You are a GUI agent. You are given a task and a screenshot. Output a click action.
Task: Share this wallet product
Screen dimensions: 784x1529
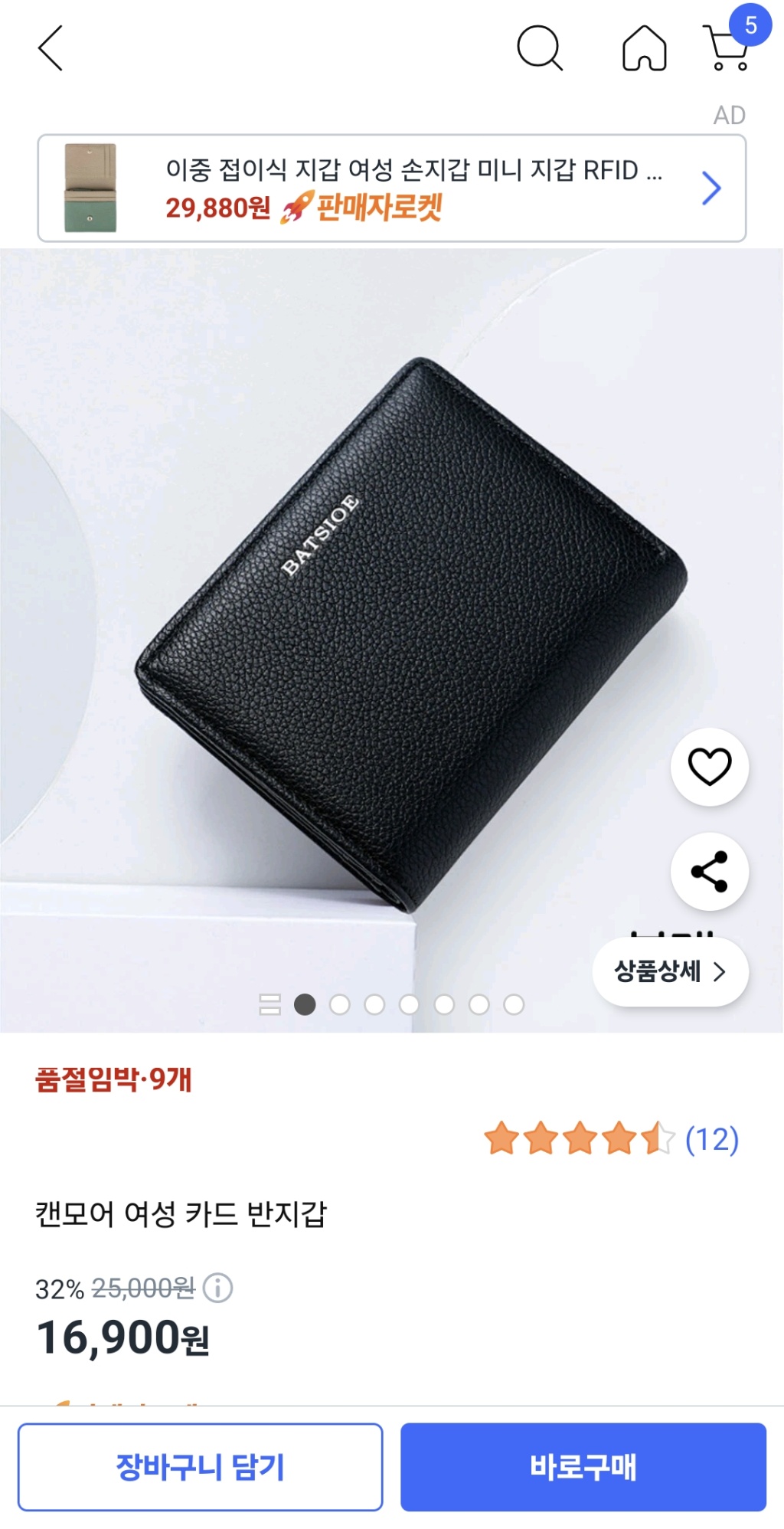tap(709, 871)
